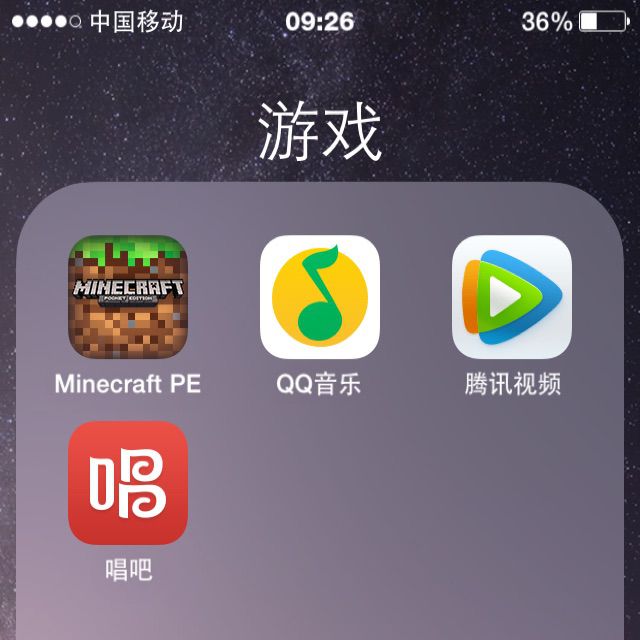The height and width of the screenshot is (640, 640).
Task: Open 腾讯视频 video app
Action: 512,297
